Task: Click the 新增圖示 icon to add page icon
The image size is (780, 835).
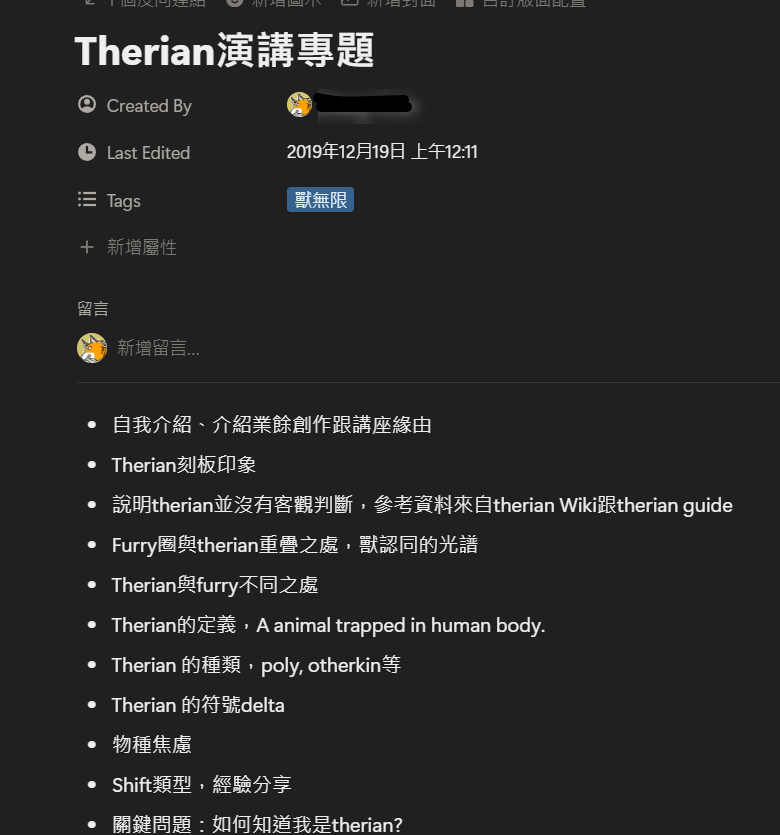Action: point(232,4)
